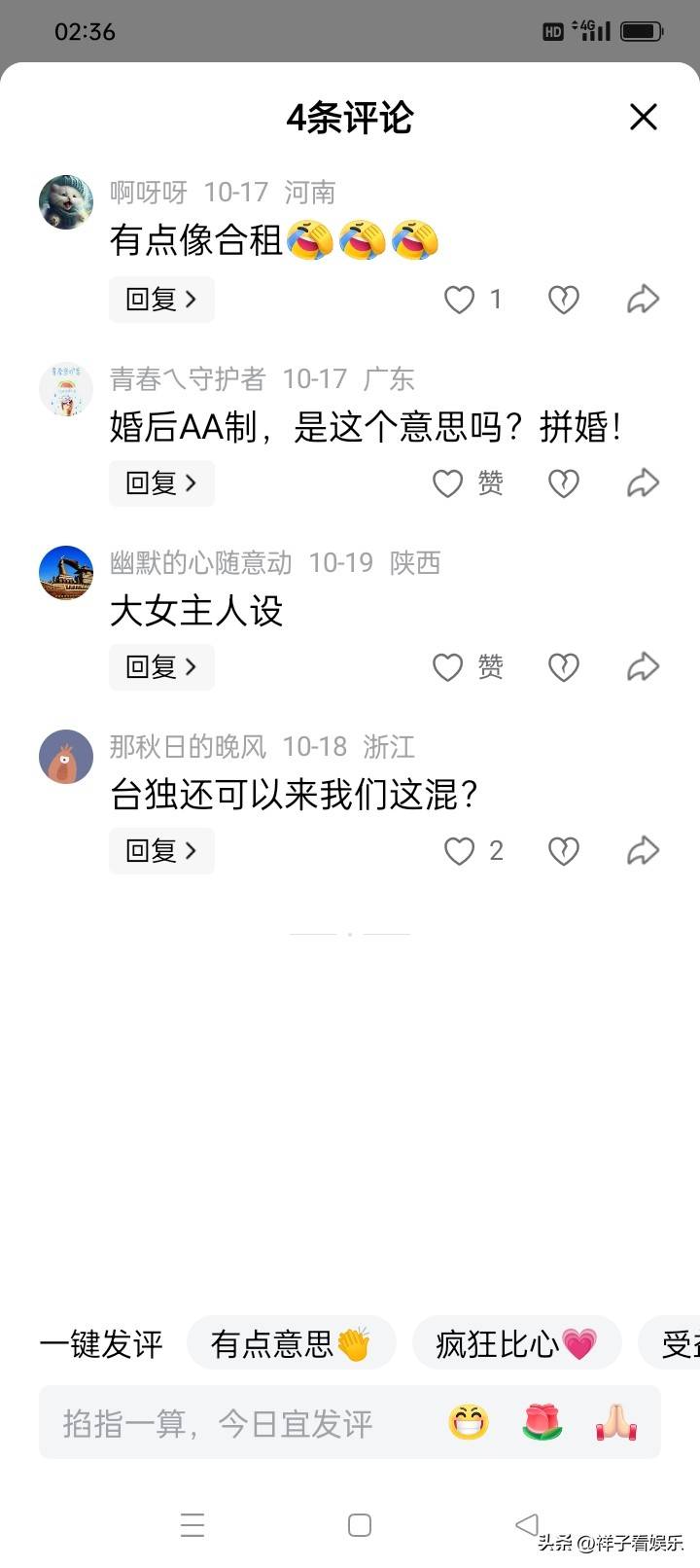
Task: Open 幽默的心随意动's profile avatar
Action: tap(66, 572)
